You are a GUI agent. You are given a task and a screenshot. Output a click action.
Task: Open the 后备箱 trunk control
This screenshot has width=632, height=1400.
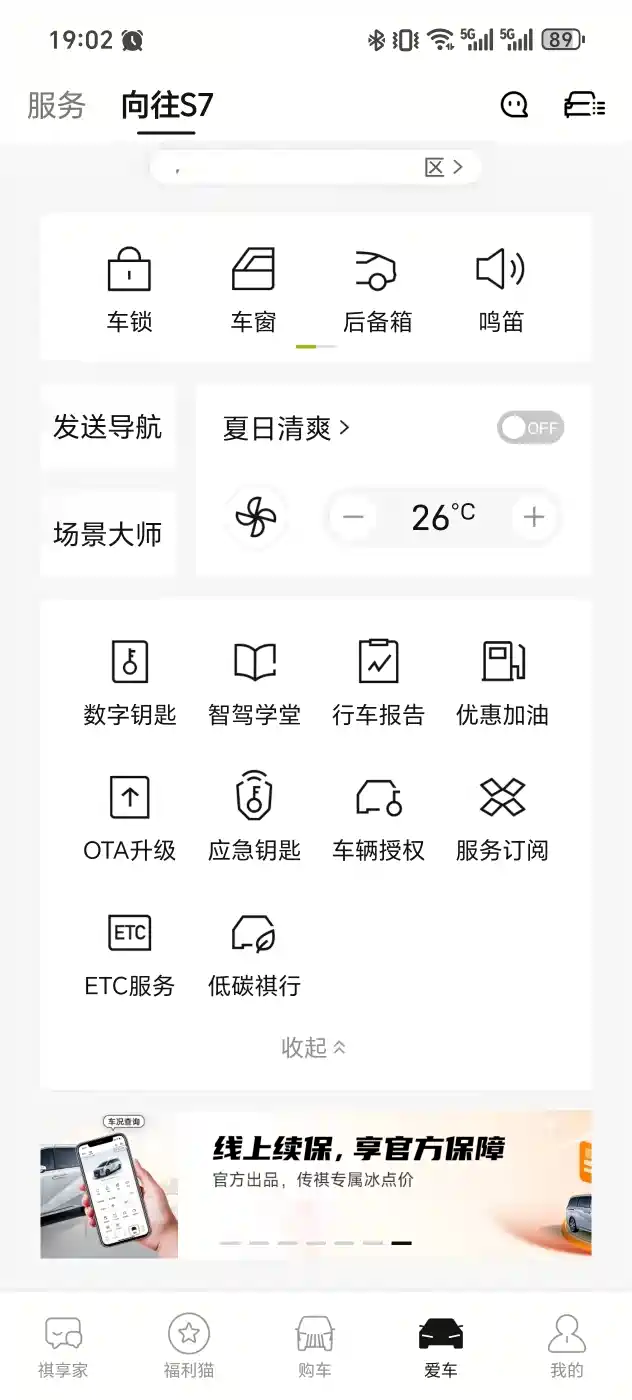[x=377, y=290]
